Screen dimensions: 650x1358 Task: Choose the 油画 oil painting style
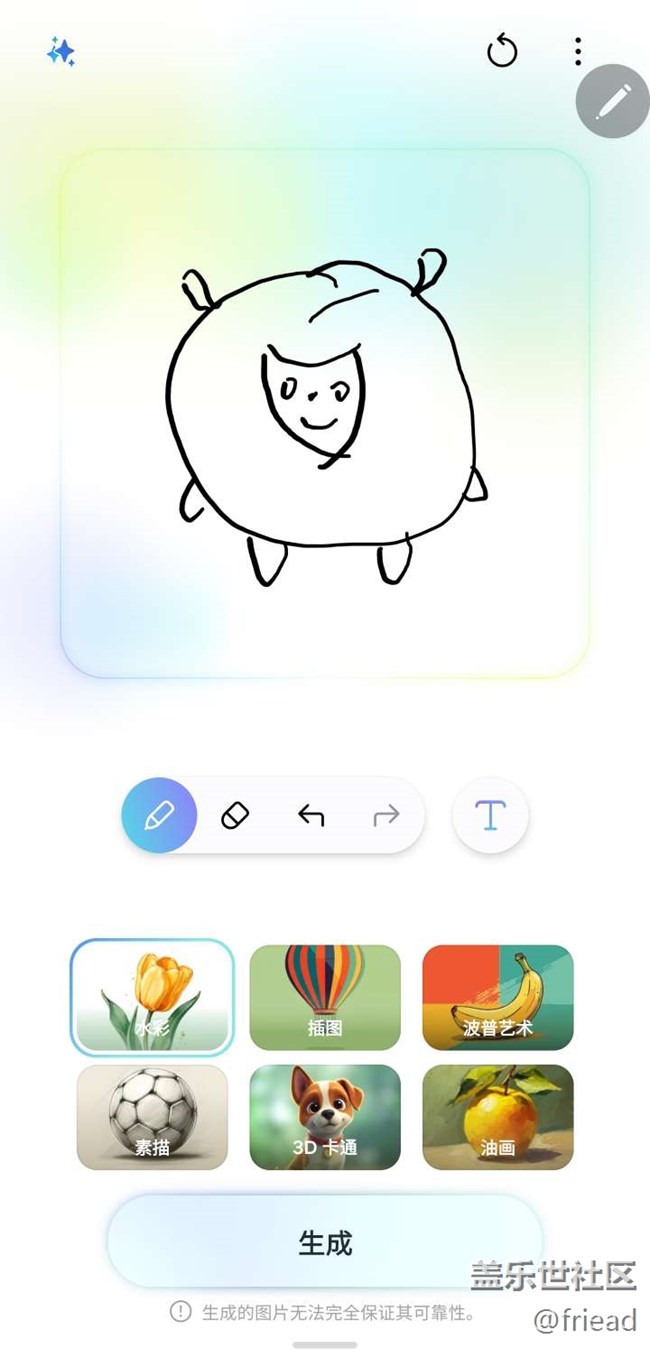[x=498, y=1117]
